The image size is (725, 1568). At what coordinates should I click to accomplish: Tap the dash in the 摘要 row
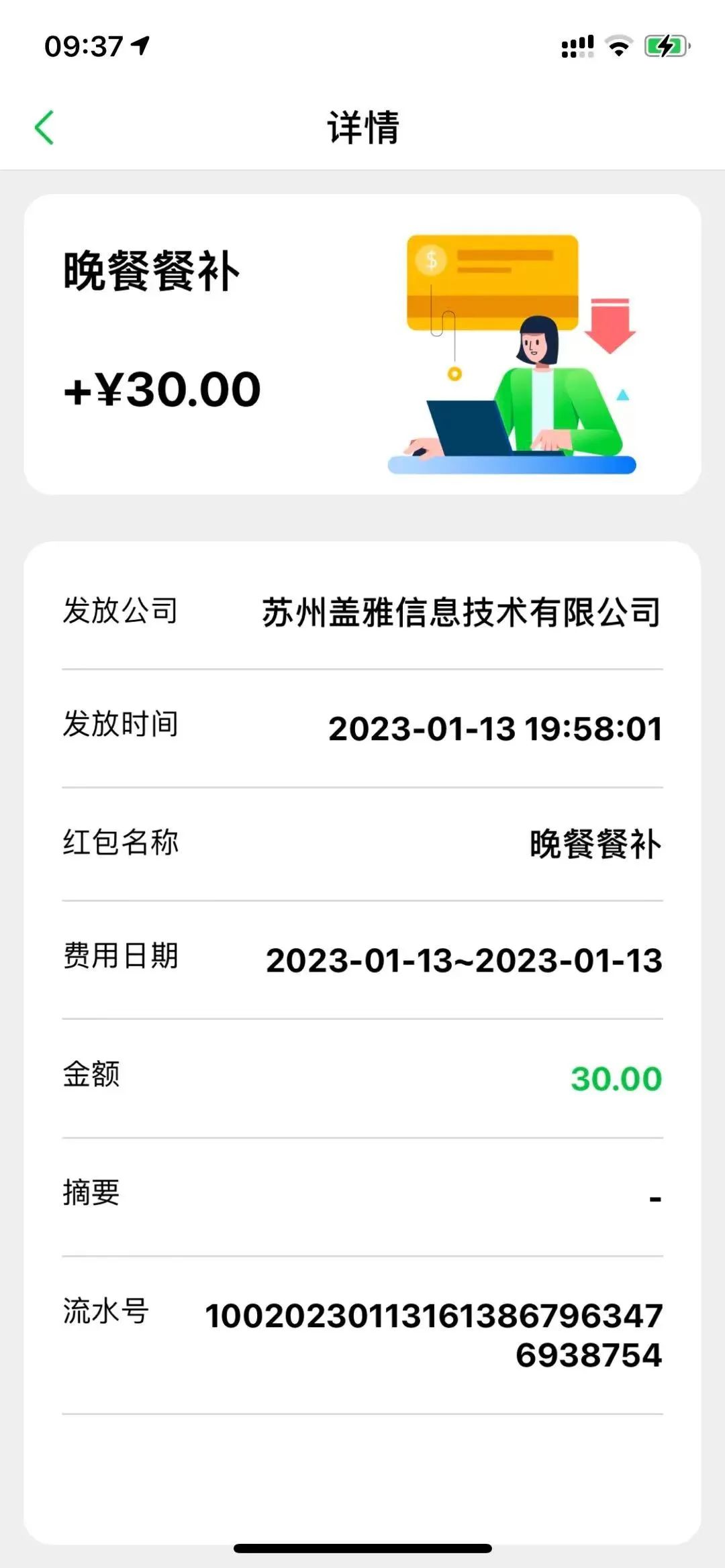click(655, 1194)
